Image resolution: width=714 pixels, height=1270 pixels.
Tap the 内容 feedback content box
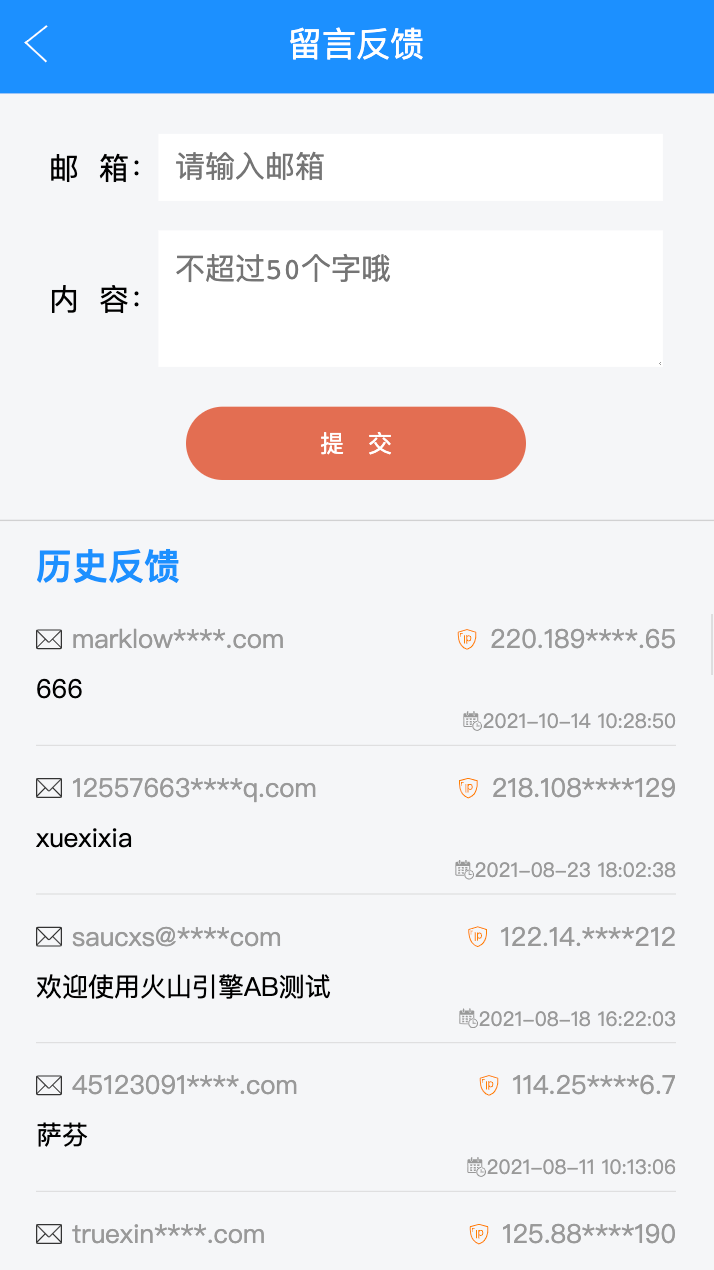tap(410, 298)
